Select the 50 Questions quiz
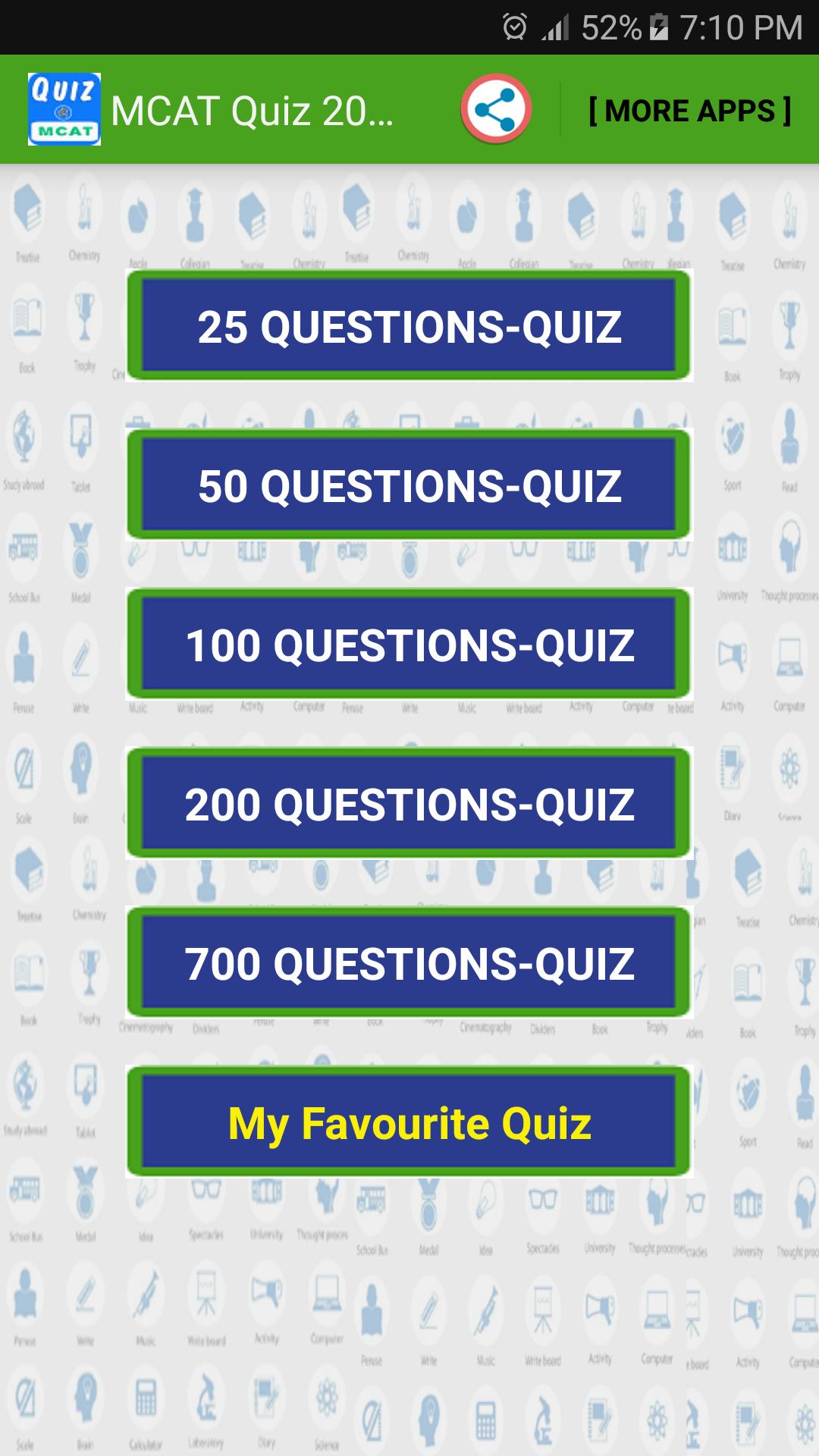The height and width of the screenshot is (1456, 819). point(409,485)
